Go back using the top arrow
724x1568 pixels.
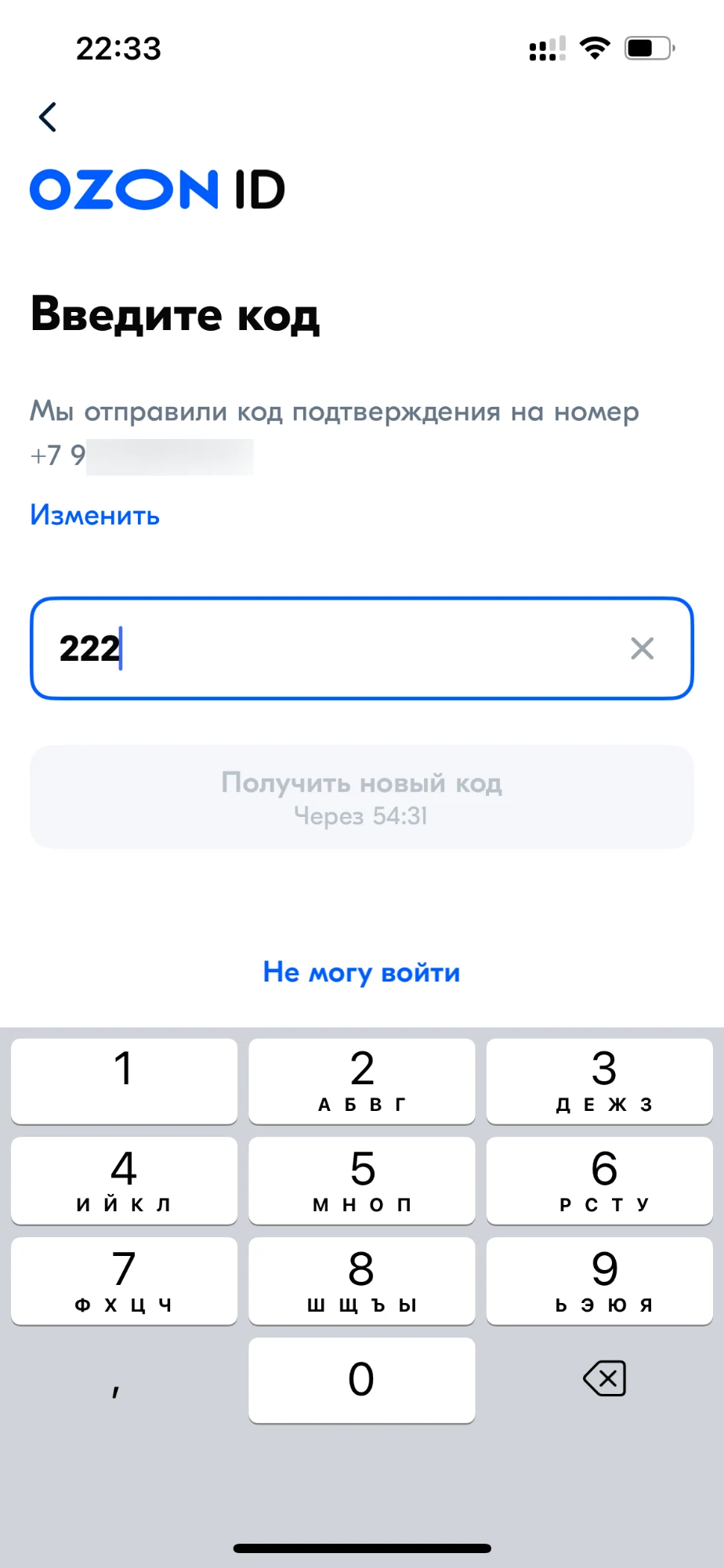[48, 118]
